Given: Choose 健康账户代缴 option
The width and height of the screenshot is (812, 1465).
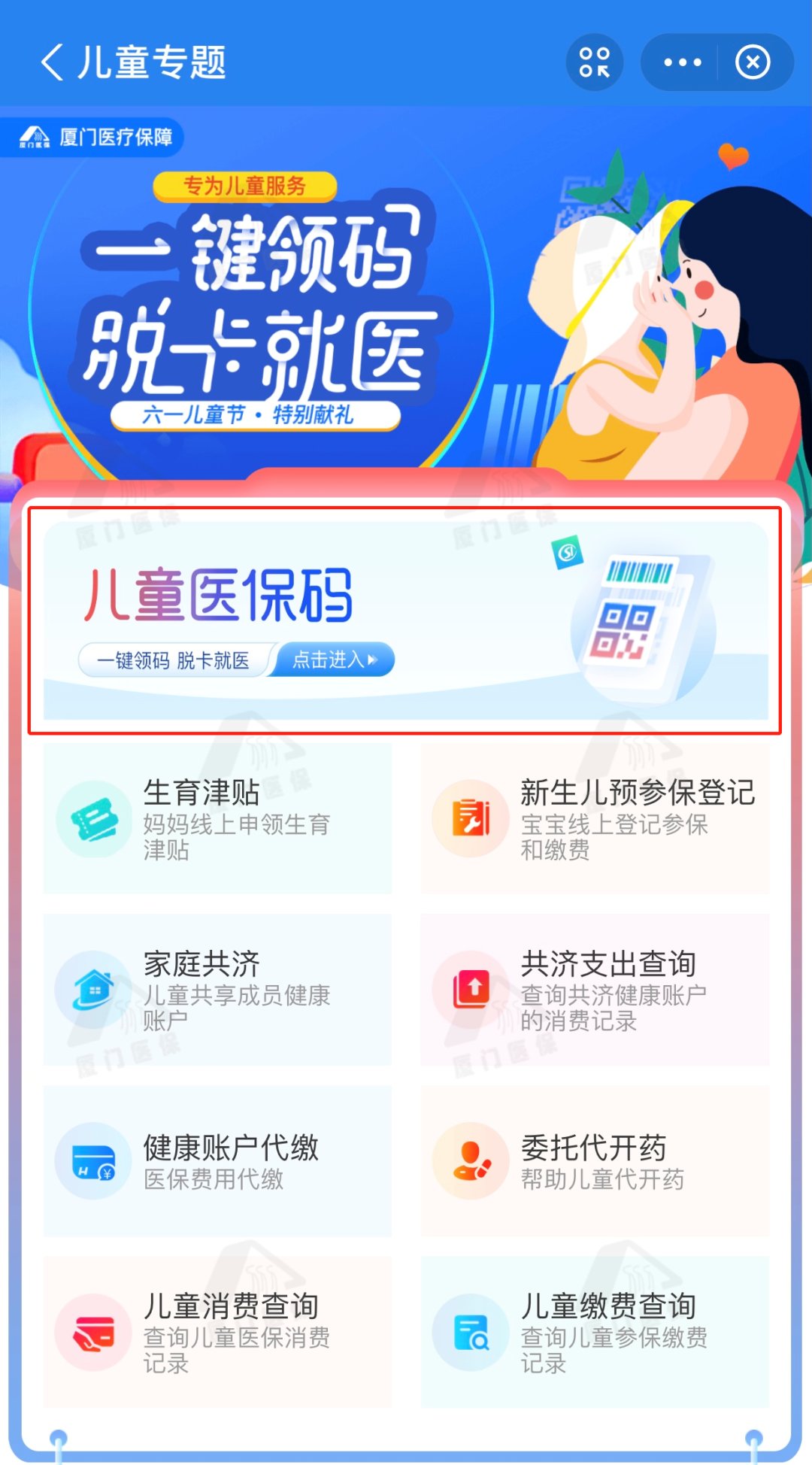Looking at the screenshot, I should pyautogui.click(x=217, y=1160).
